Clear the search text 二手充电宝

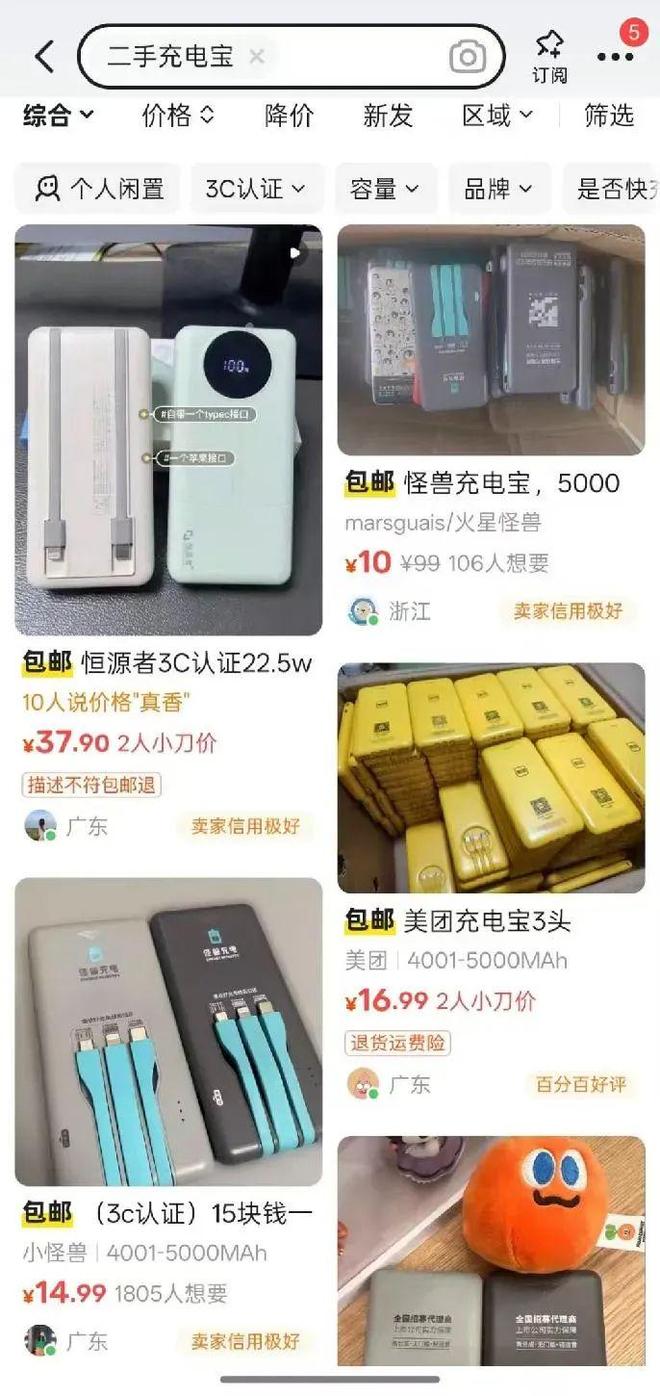257,57
